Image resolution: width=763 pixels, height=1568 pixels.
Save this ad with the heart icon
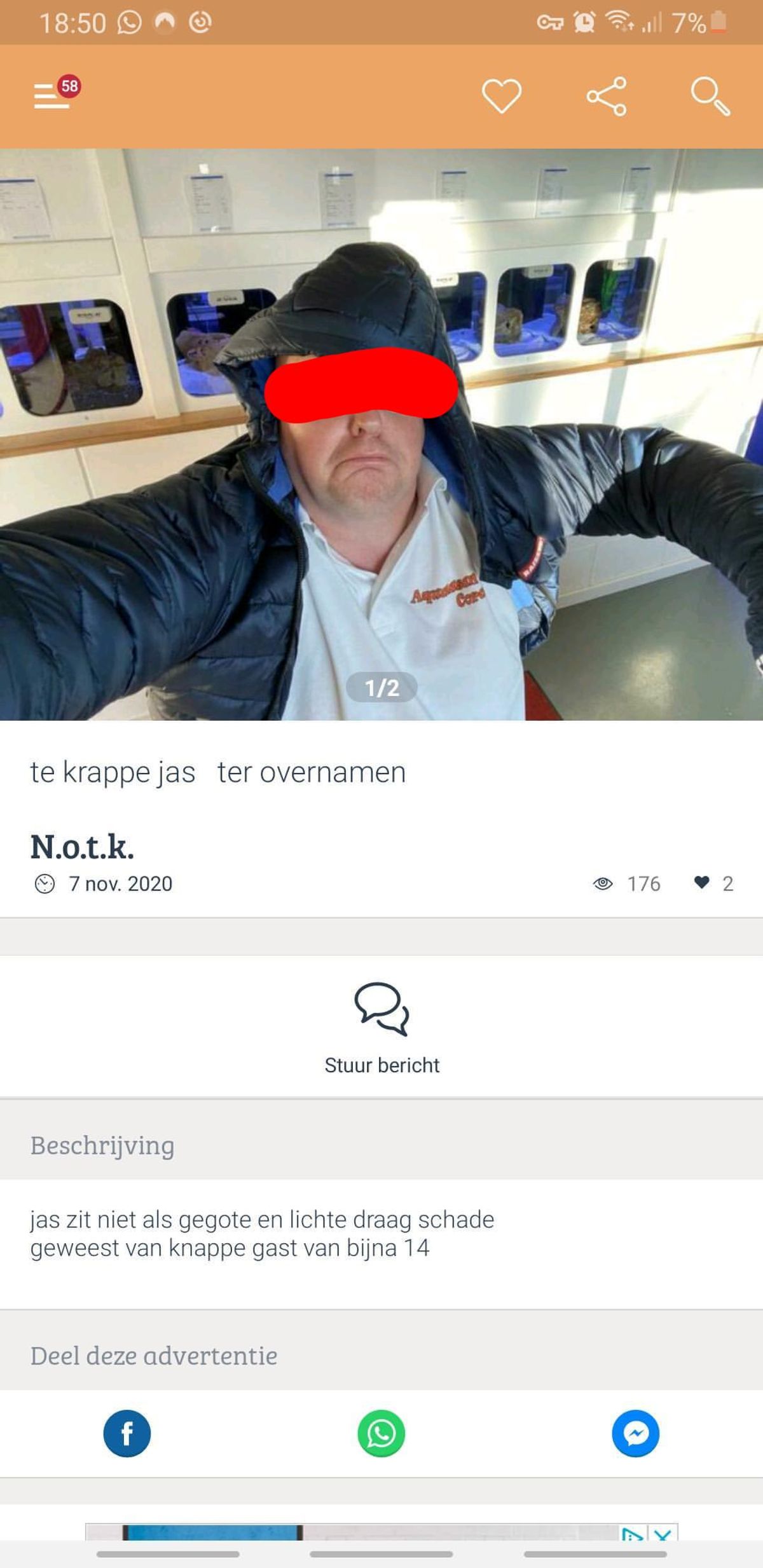tap(501, 96)
